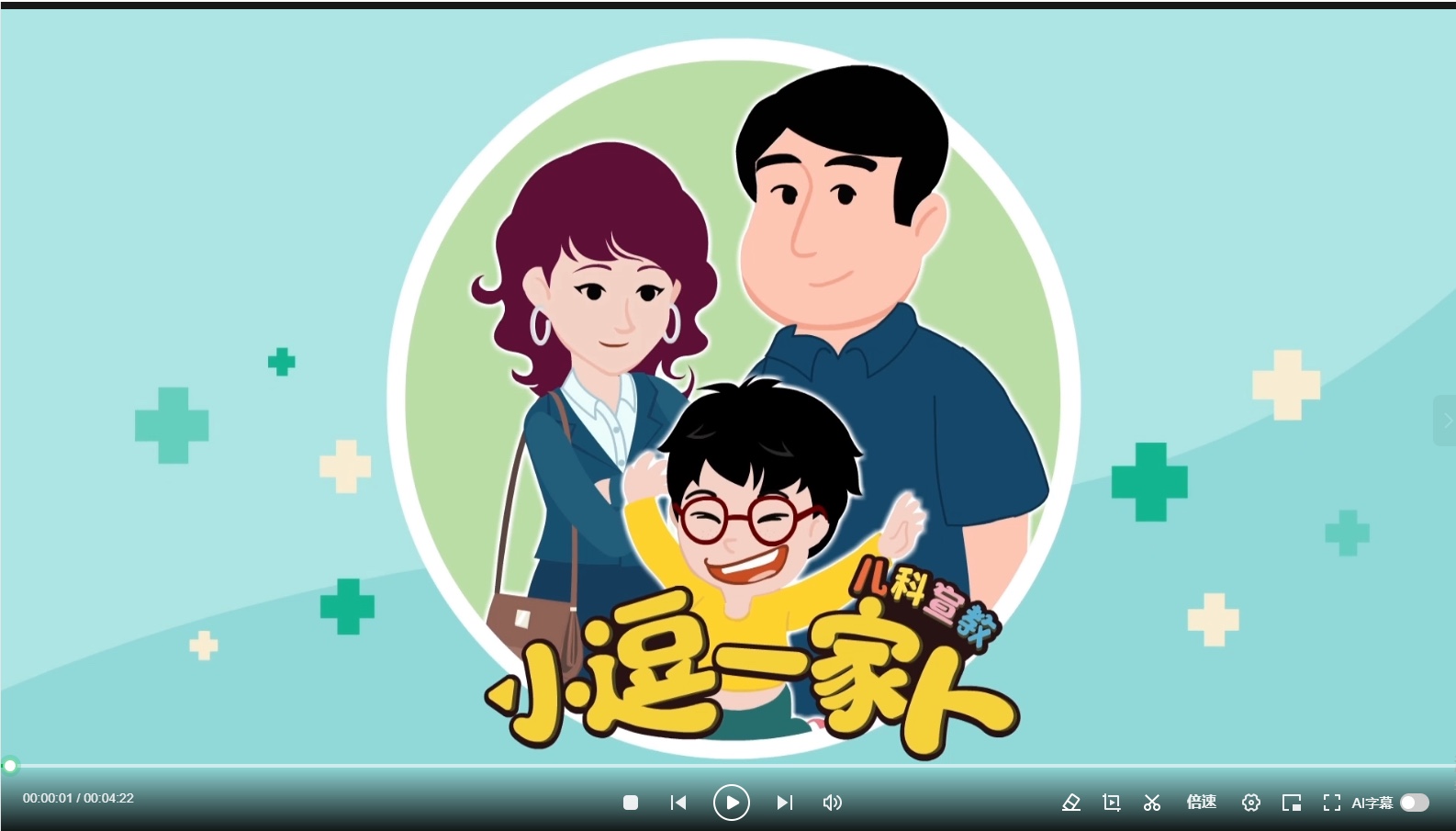Open the crop screenshot tool

(1112, 803)
